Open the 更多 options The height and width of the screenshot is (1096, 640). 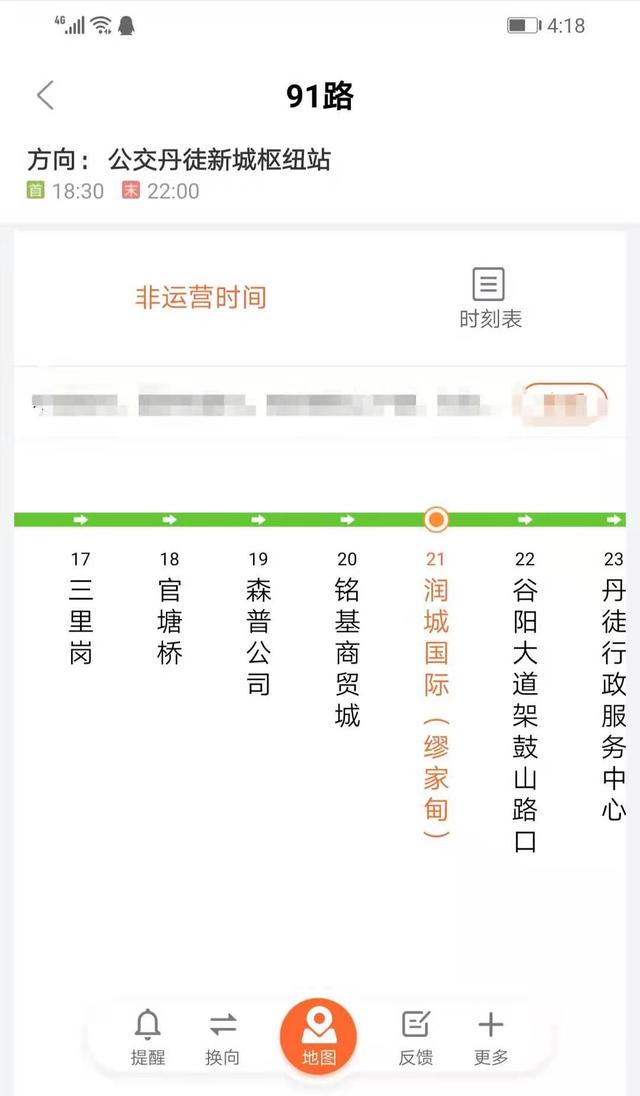point(490,1037)
